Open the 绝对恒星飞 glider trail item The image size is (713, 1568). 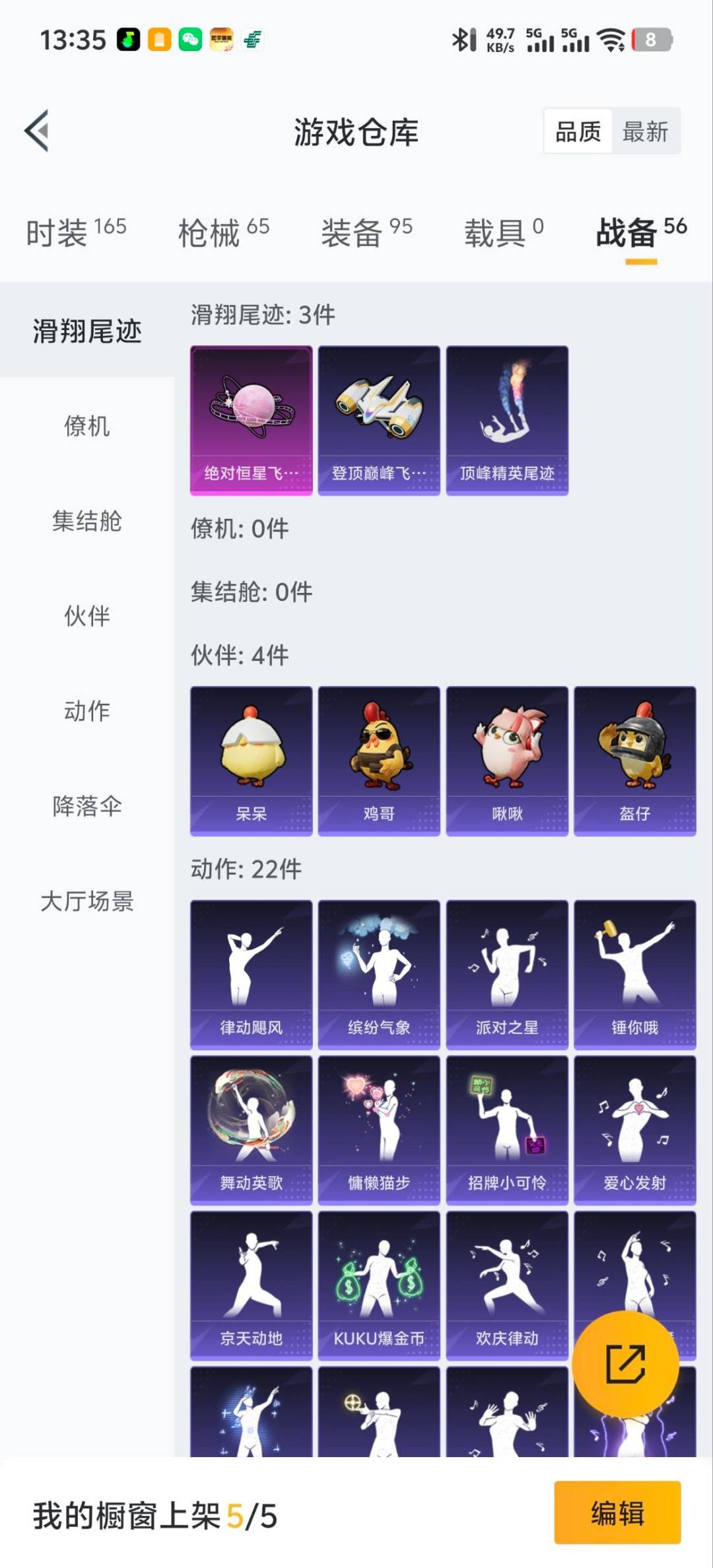(x=251, y=418)
